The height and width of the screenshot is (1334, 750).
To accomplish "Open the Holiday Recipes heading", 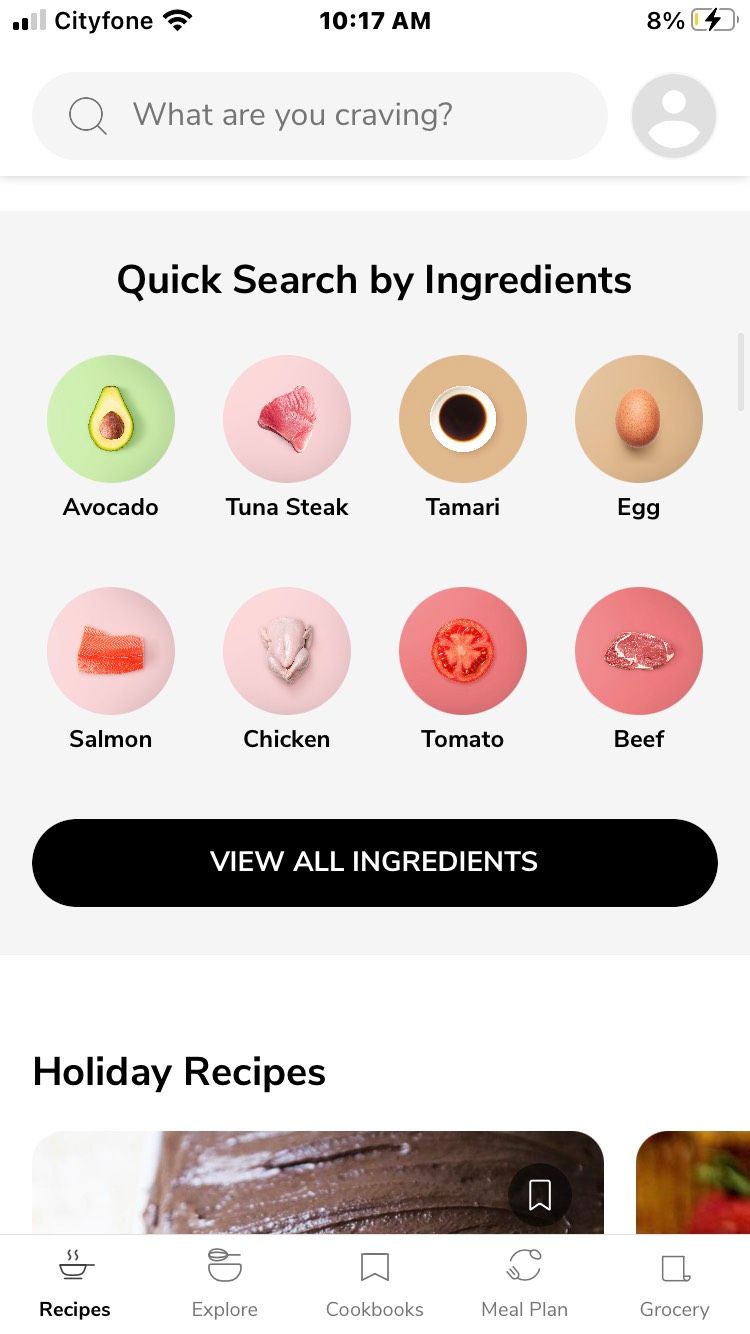I will [179, 1071].
